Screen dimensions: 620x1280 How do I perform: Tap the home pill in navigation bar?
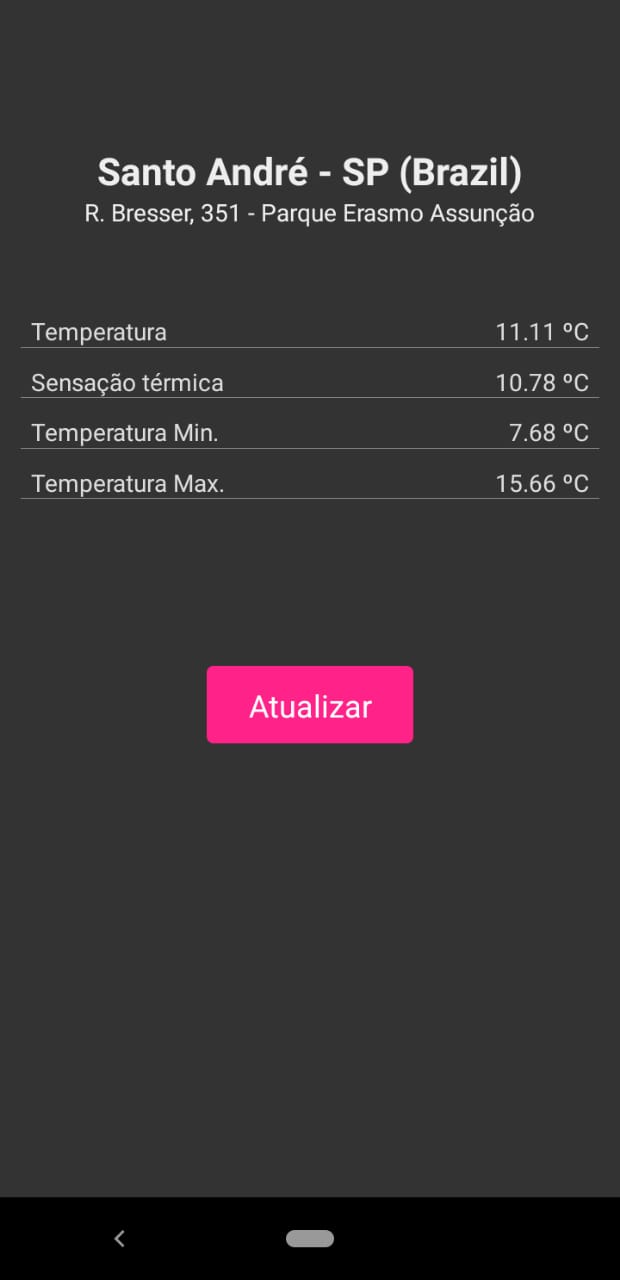[x=310, y=1239]
